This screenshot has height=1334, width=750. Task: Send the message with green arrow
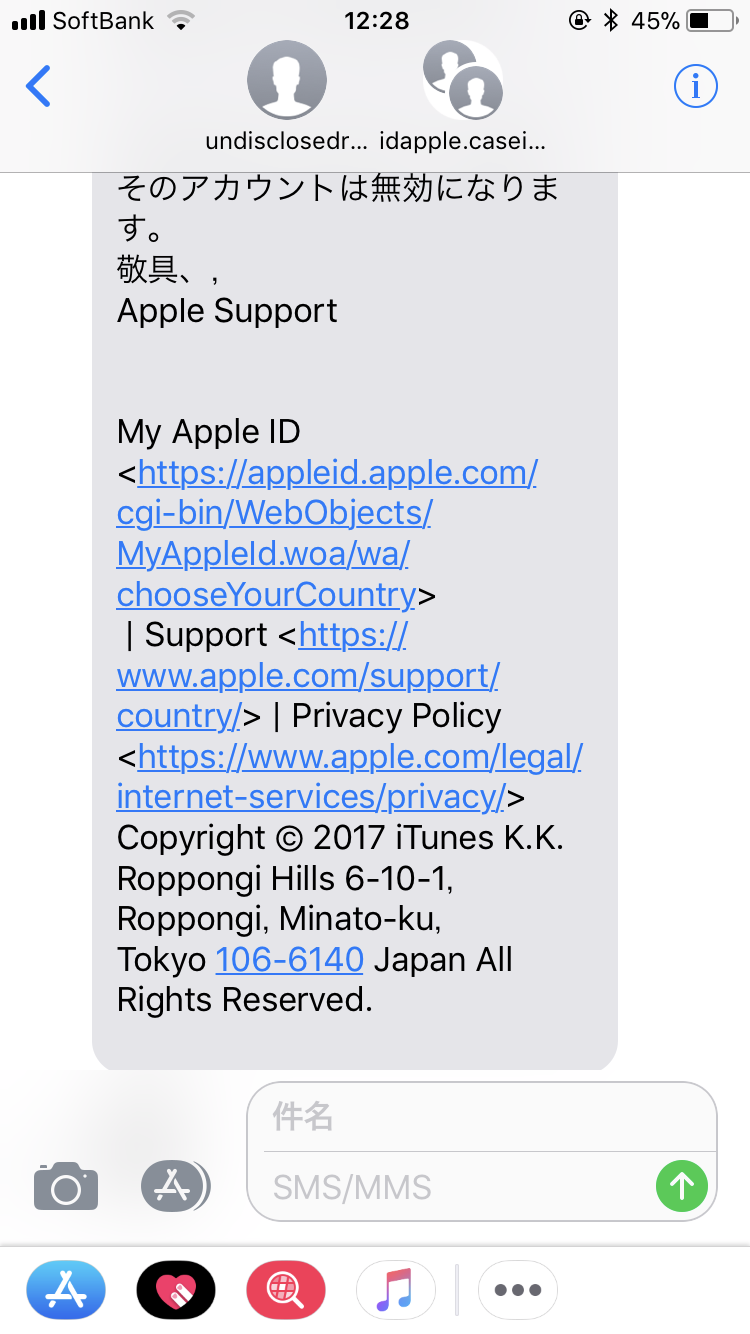tap(682, 1186)
